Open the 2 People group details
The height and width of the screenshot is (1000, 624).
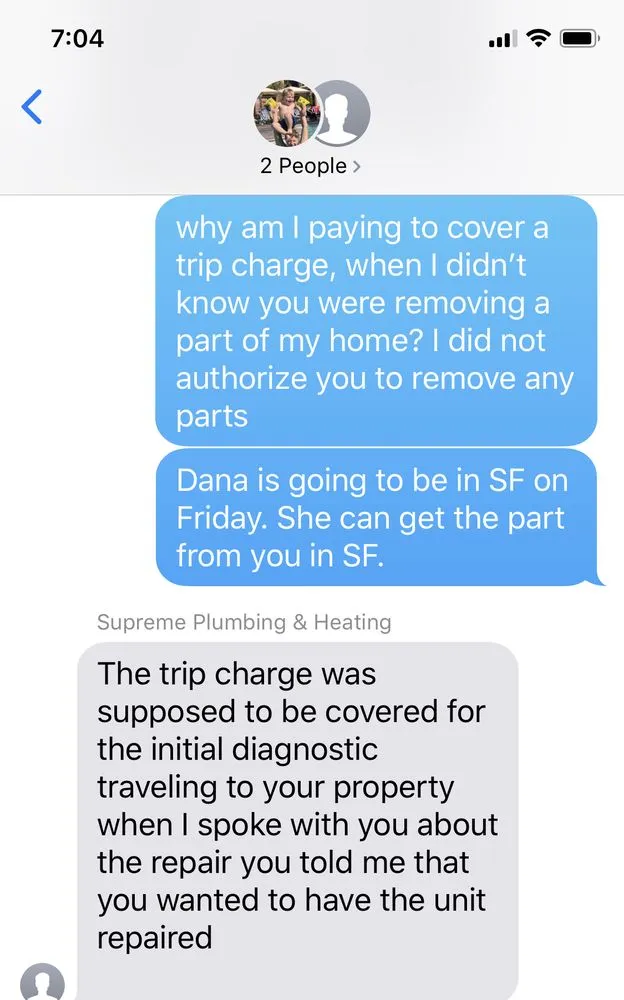310,166
